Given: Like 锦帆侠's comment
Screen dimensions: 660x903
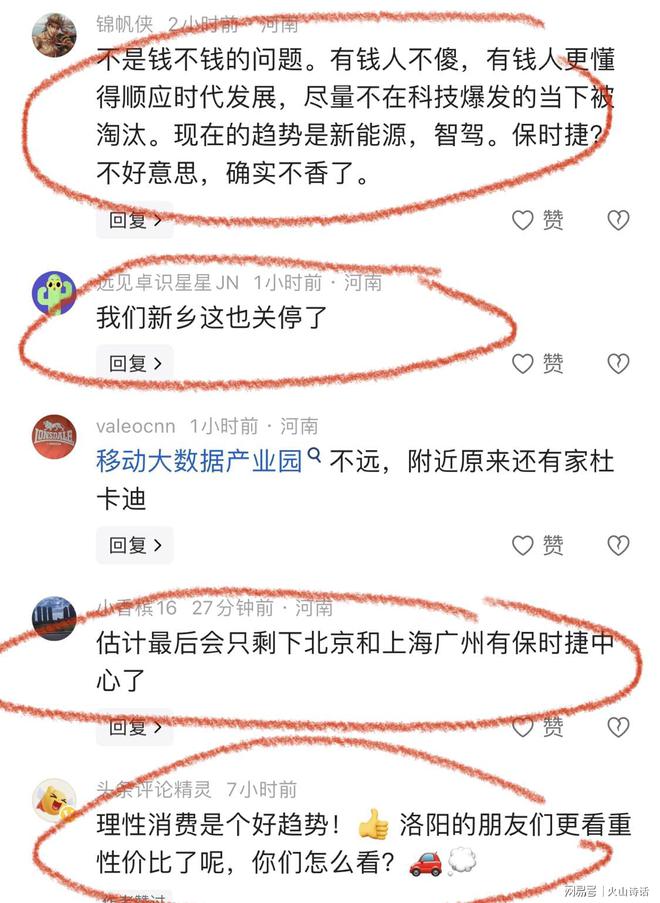Looking at the screenshot, I should tap(537, 220).
